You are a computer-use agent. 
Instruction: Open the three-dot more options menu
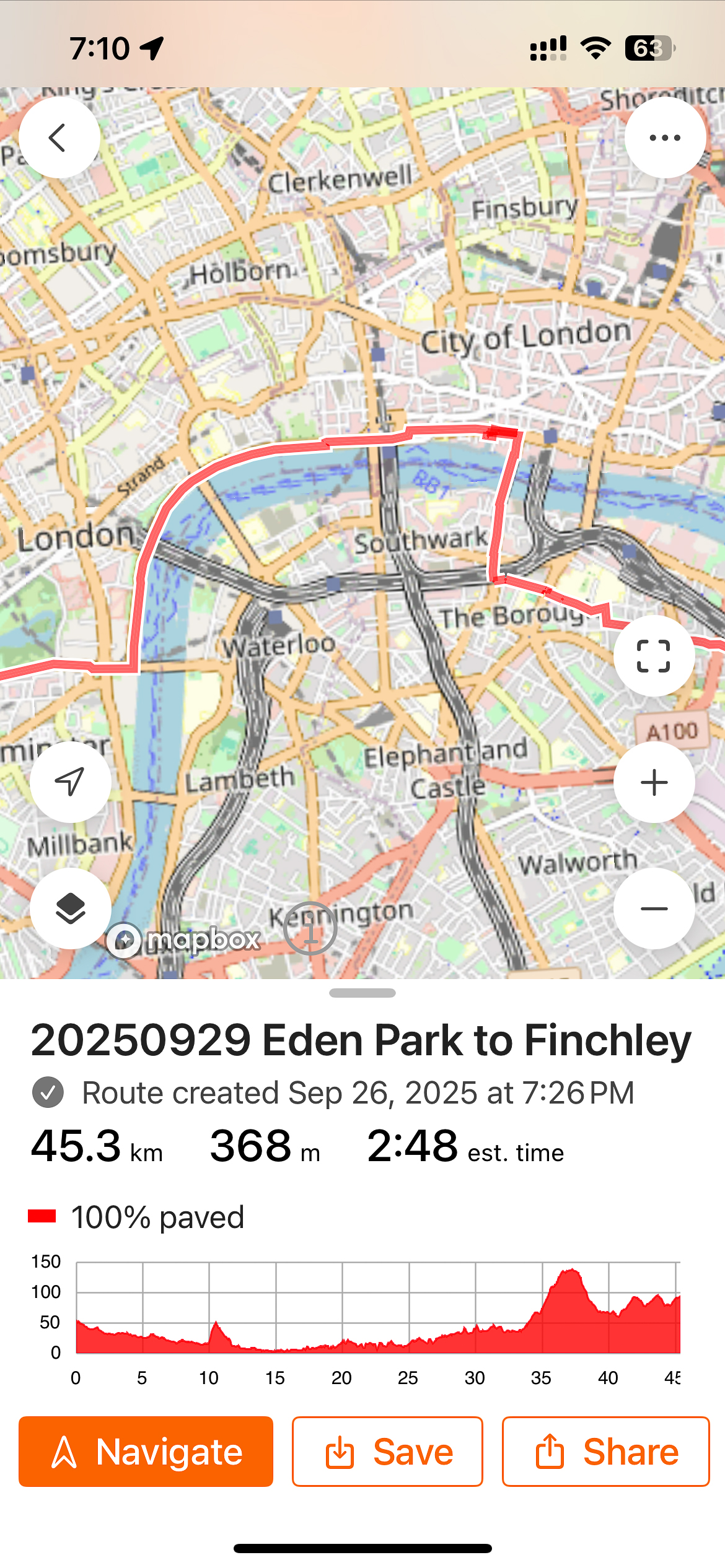pos(665,137)
